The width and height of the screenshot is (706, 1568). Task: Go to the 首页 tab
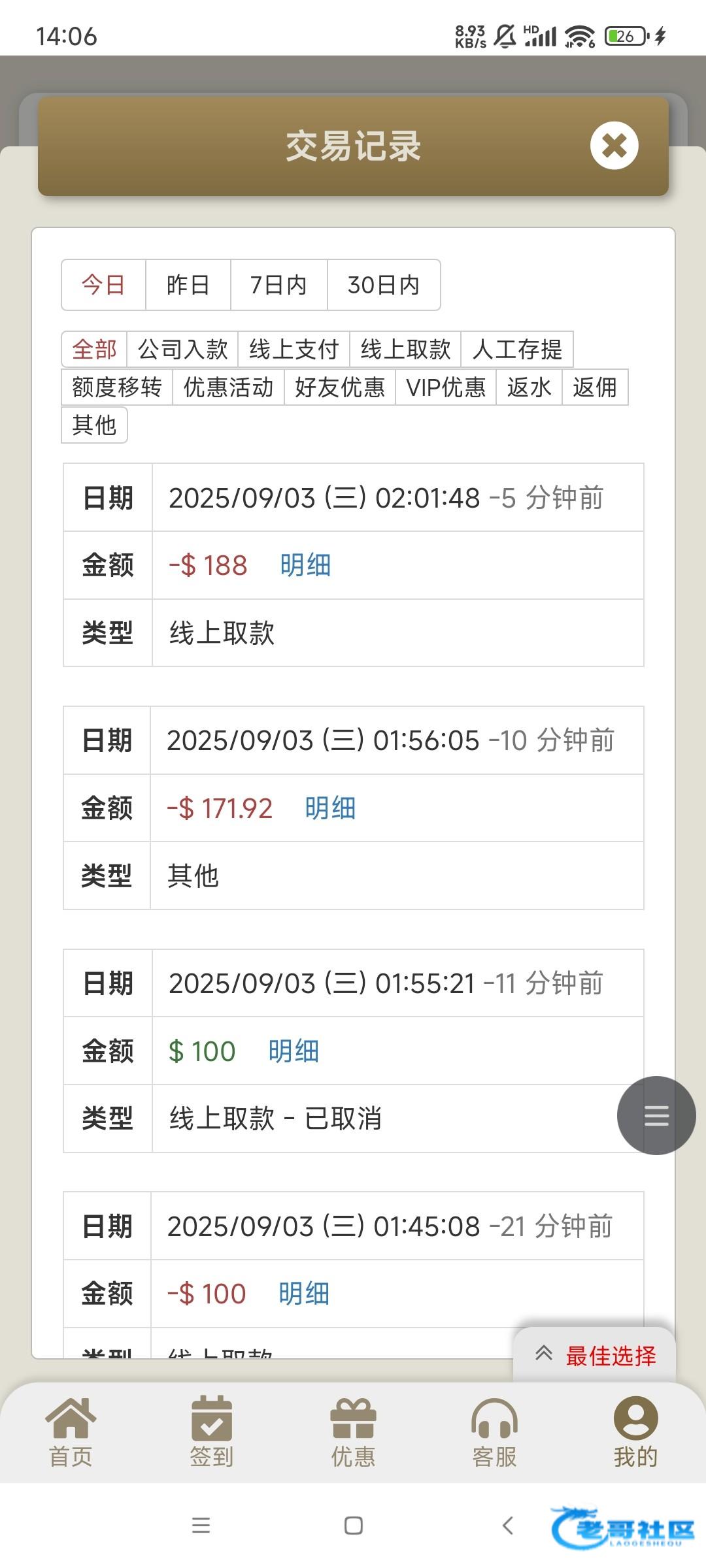[71, 1432]
